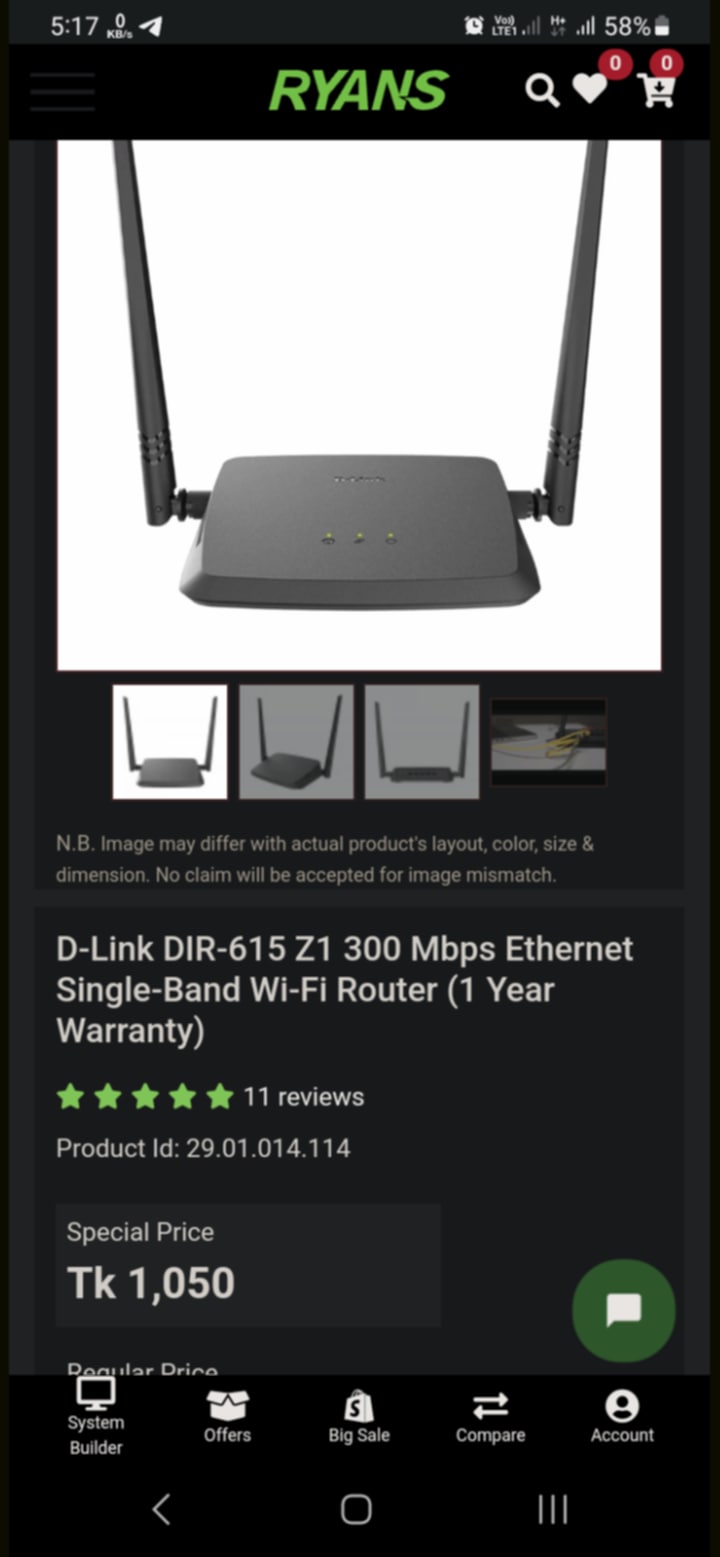Select the fourth cable photo thumbnail
This screenshot has width=720, height=1557.
pos(548,742)
